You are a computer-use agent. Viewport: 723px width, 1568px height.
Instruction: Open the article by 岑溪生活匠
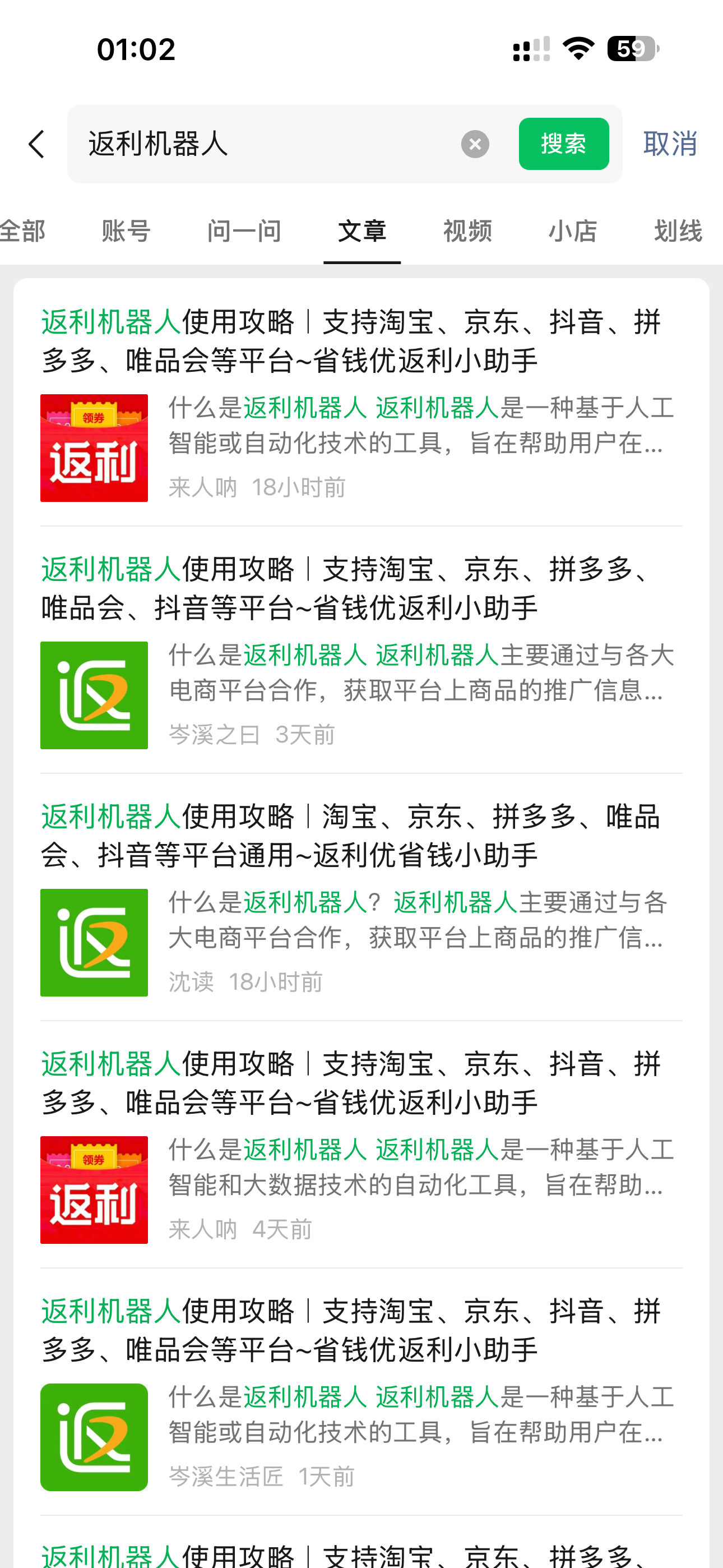pos(350,1330)
